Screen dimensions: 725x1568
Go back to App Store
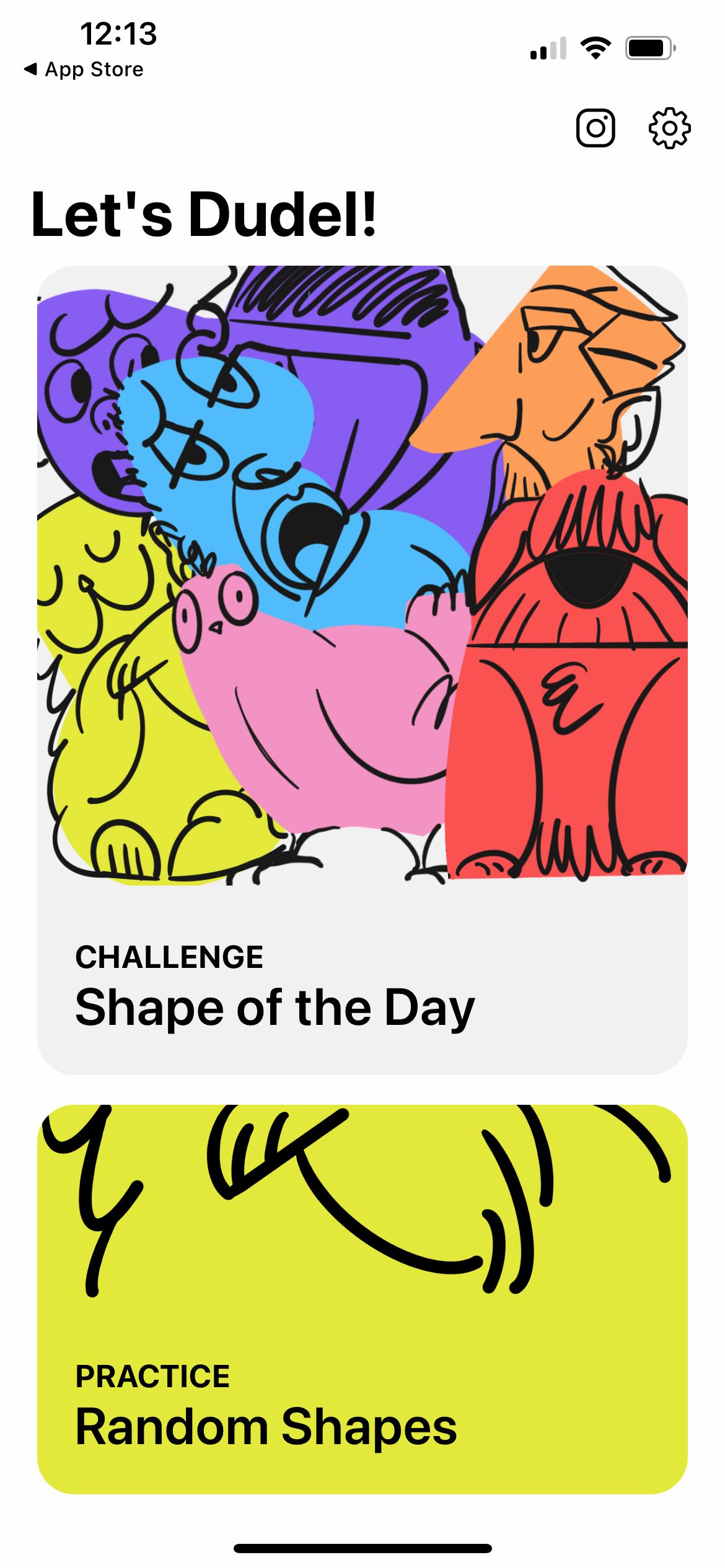(83, 69)
